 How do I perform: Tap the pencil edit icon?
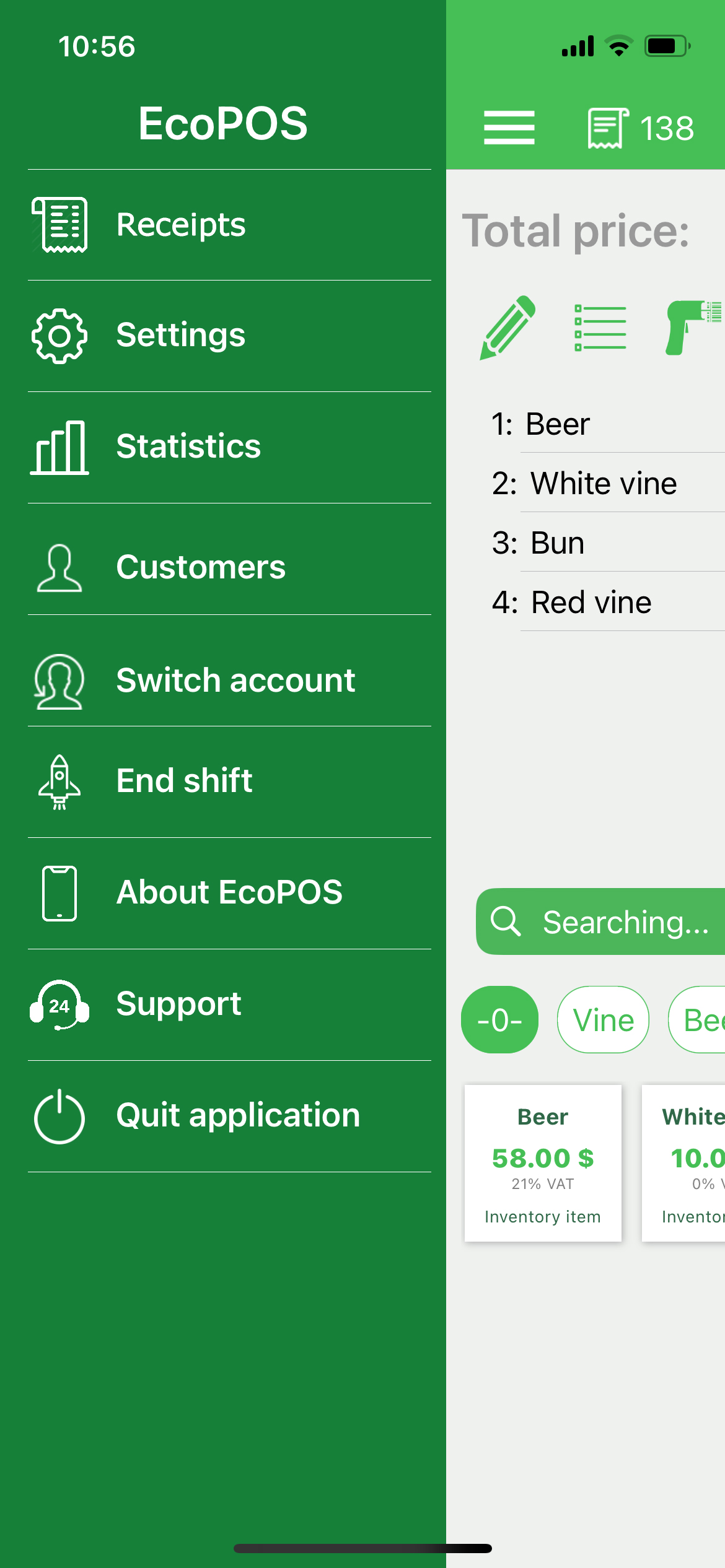(507, 328)
